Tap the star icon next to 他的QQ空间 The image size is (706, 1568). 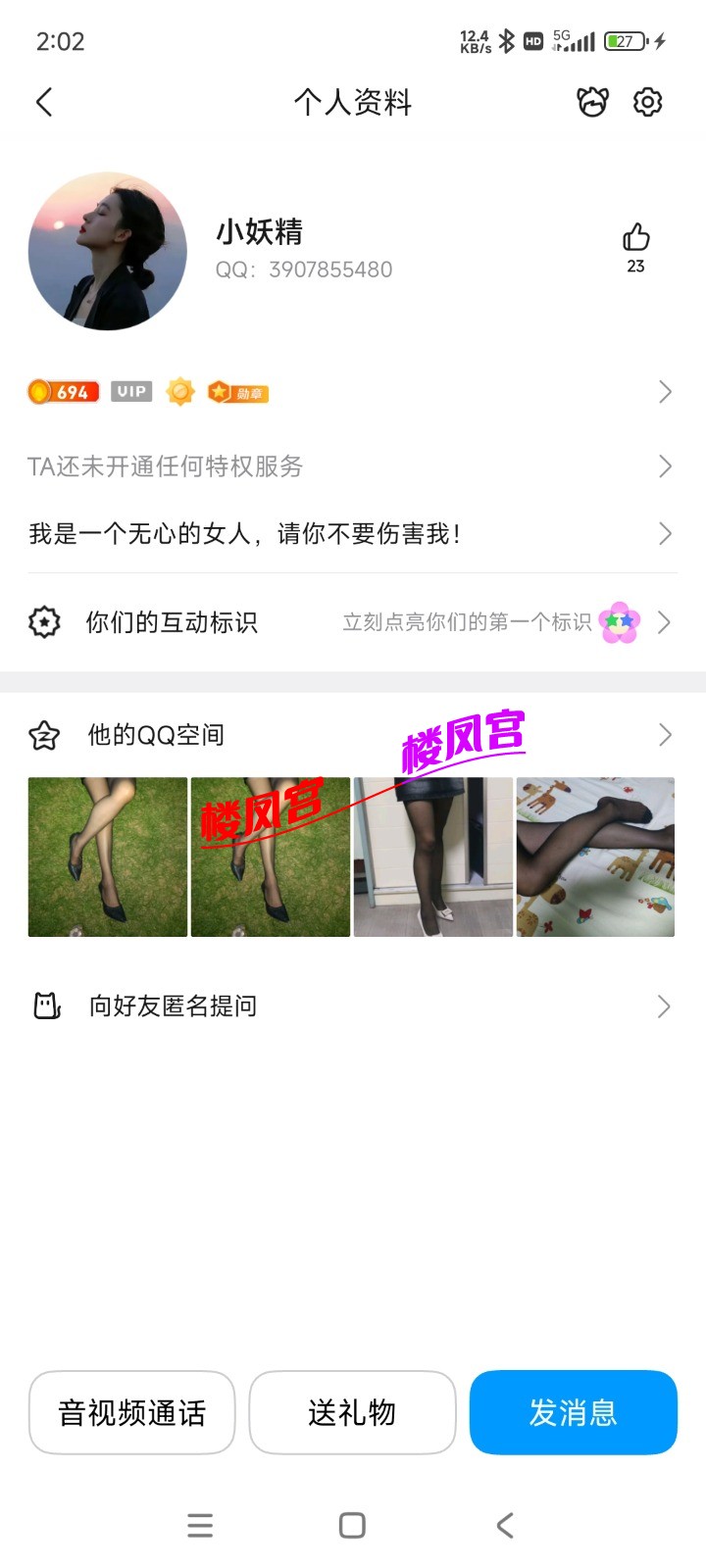43,734
